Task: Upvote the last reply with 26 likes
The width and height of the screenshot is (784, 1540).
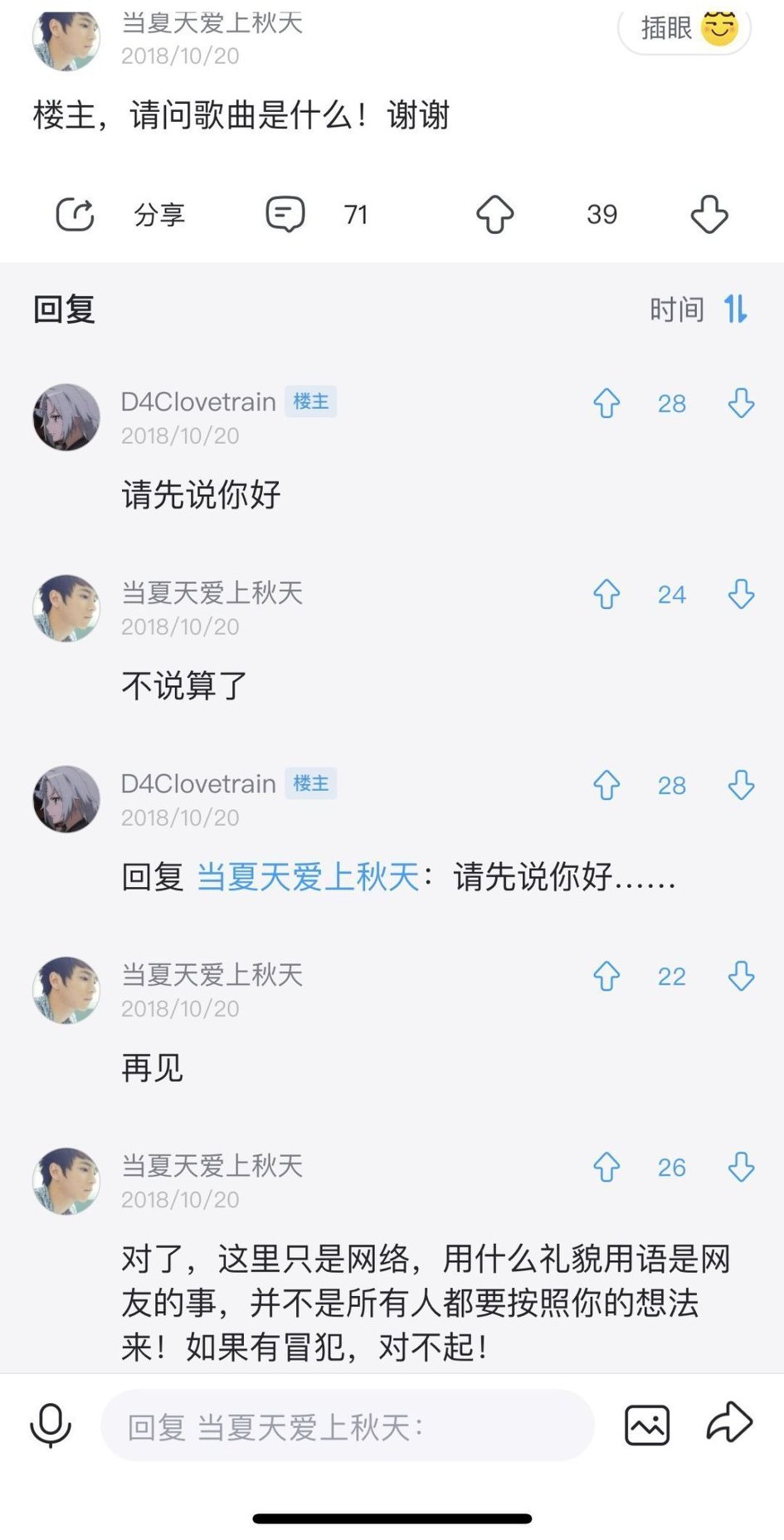Action: pos(606,1167)
